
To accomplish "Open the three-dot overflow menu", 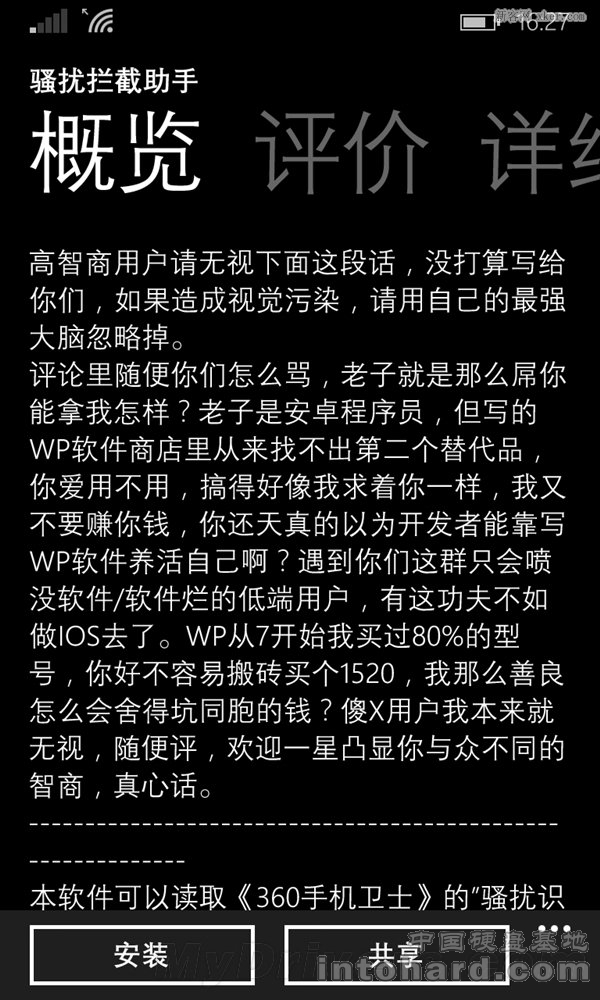I will 554,930.
